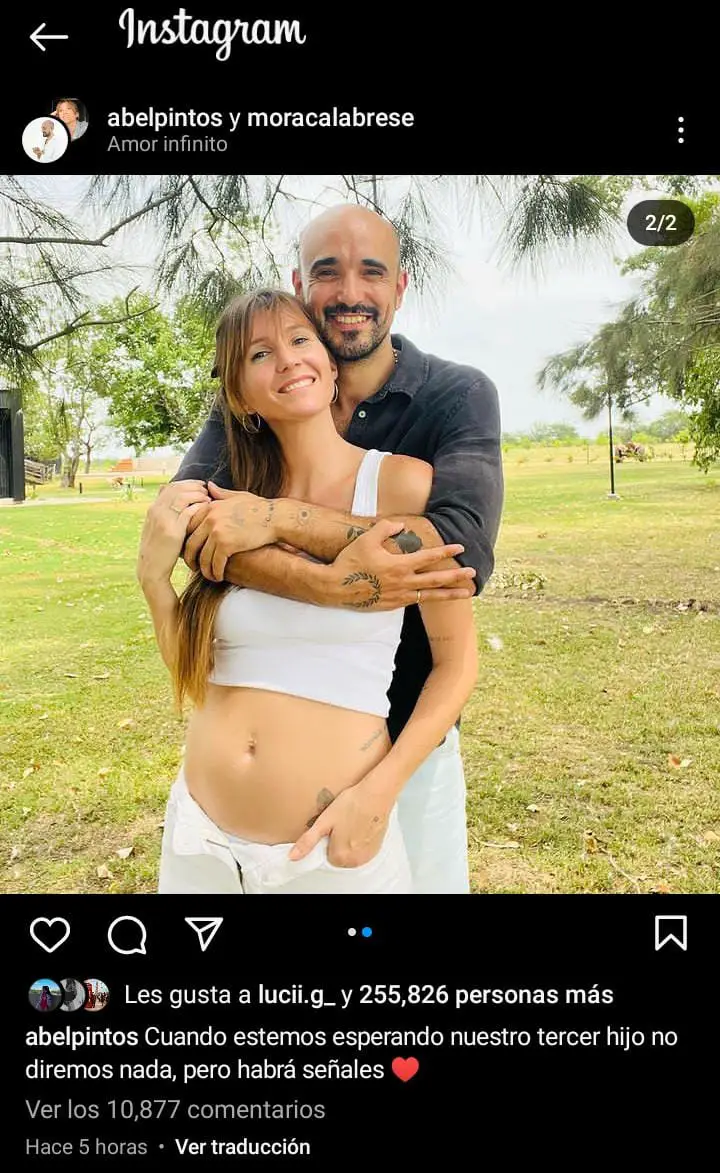Open the post's three-dot options menu
This screenshot has height=1173, width=720.
(x=680, y=130)
